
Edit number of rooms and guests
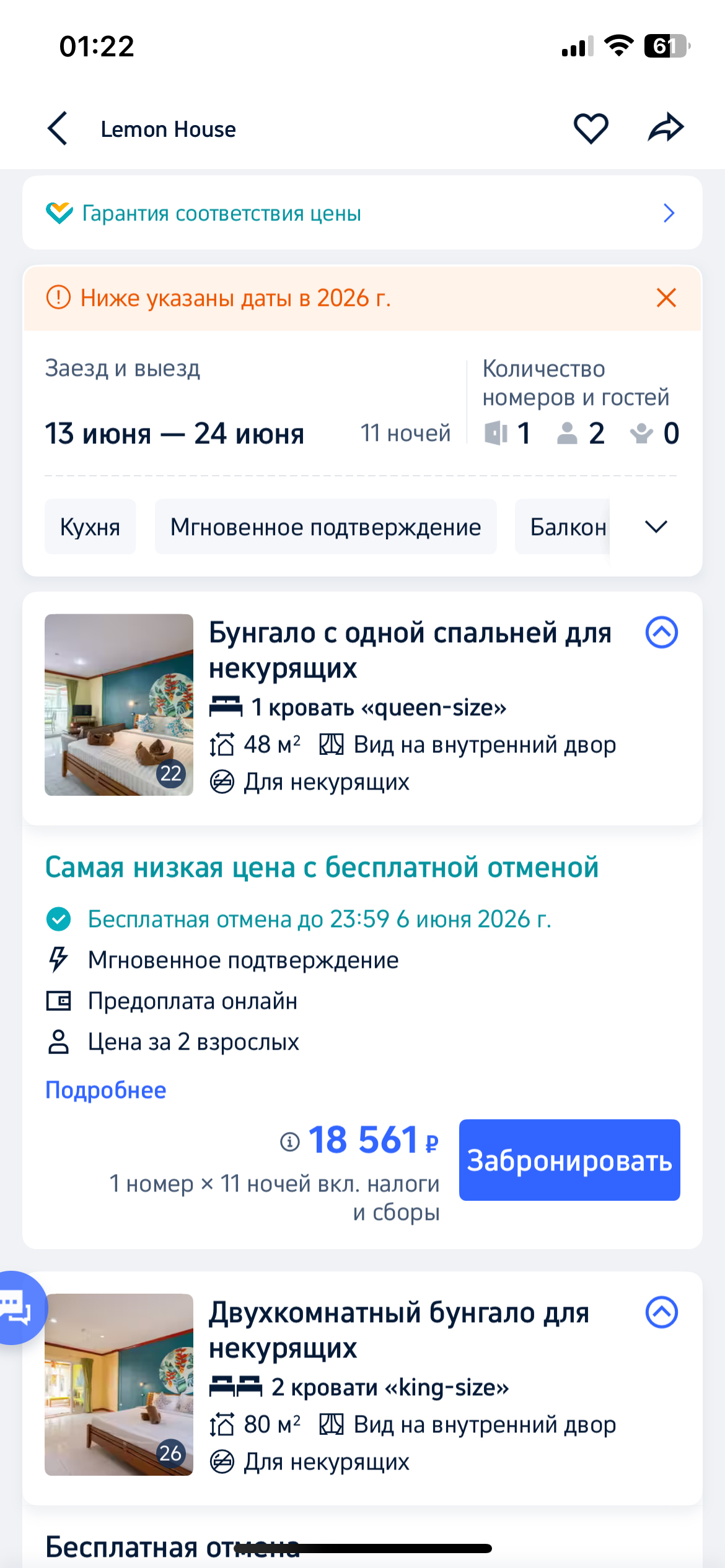(581, 433)
